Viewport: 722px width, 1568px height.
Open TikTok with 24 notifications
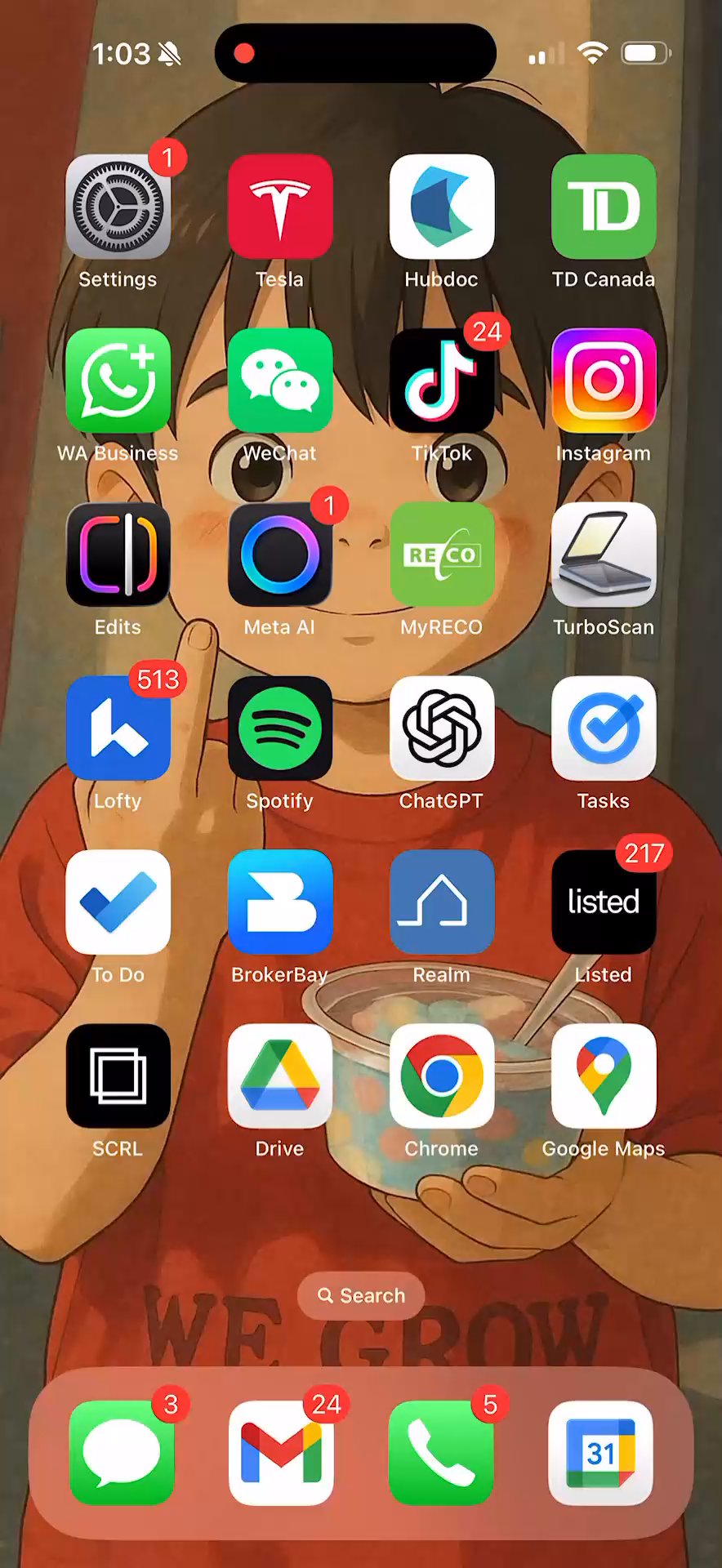click(x=442, y=381)
